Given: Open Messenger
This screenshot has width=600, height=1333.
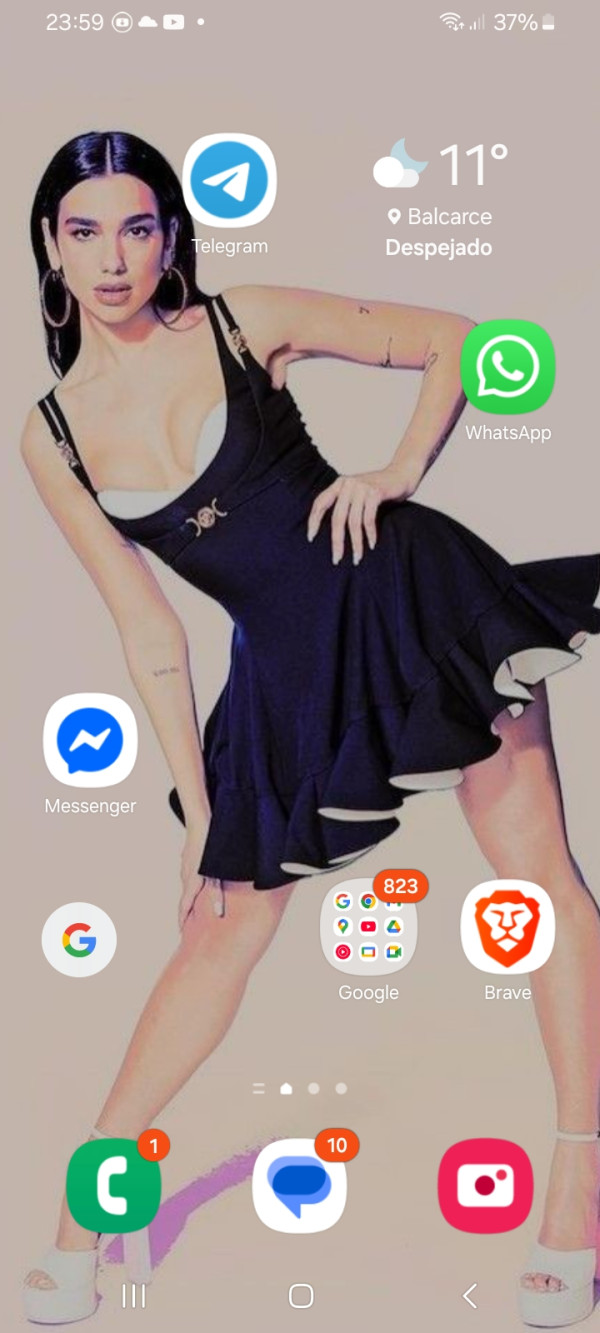Looking at the screenshot, I should point(90,741).
